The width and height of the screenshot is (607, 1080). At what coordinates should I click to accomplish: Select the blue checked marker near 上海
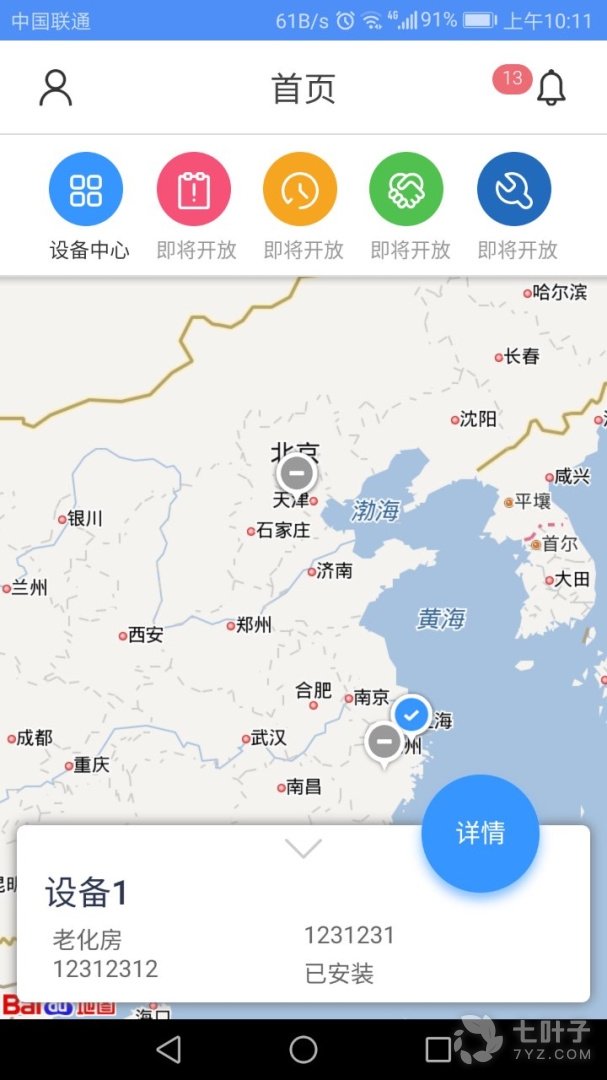coord(411,714)
